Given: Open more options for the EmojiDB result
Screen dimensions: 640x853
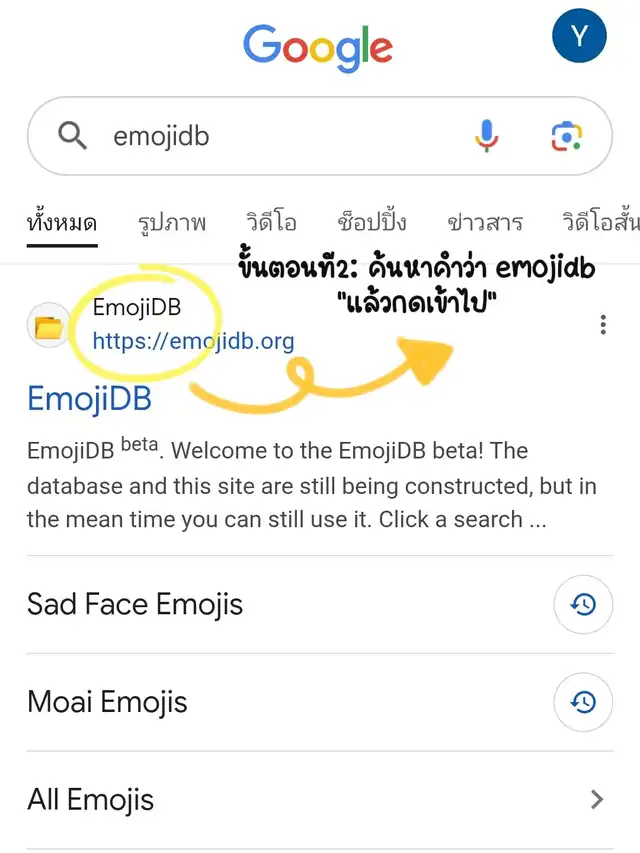Looking at the screenshot, I should [602, 324].
